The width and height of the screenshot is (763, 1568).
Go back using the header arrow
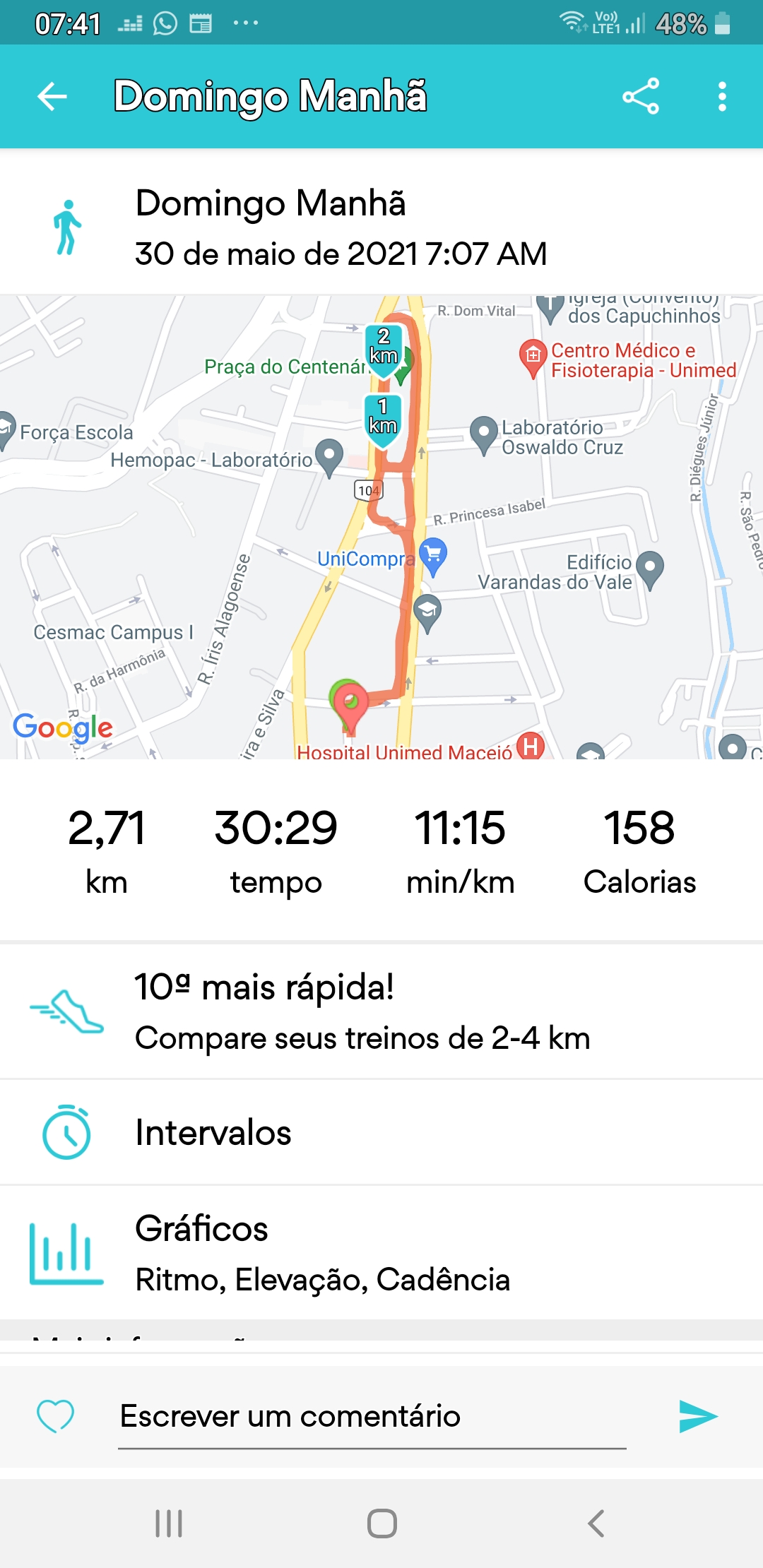click(x=52, y=97)
